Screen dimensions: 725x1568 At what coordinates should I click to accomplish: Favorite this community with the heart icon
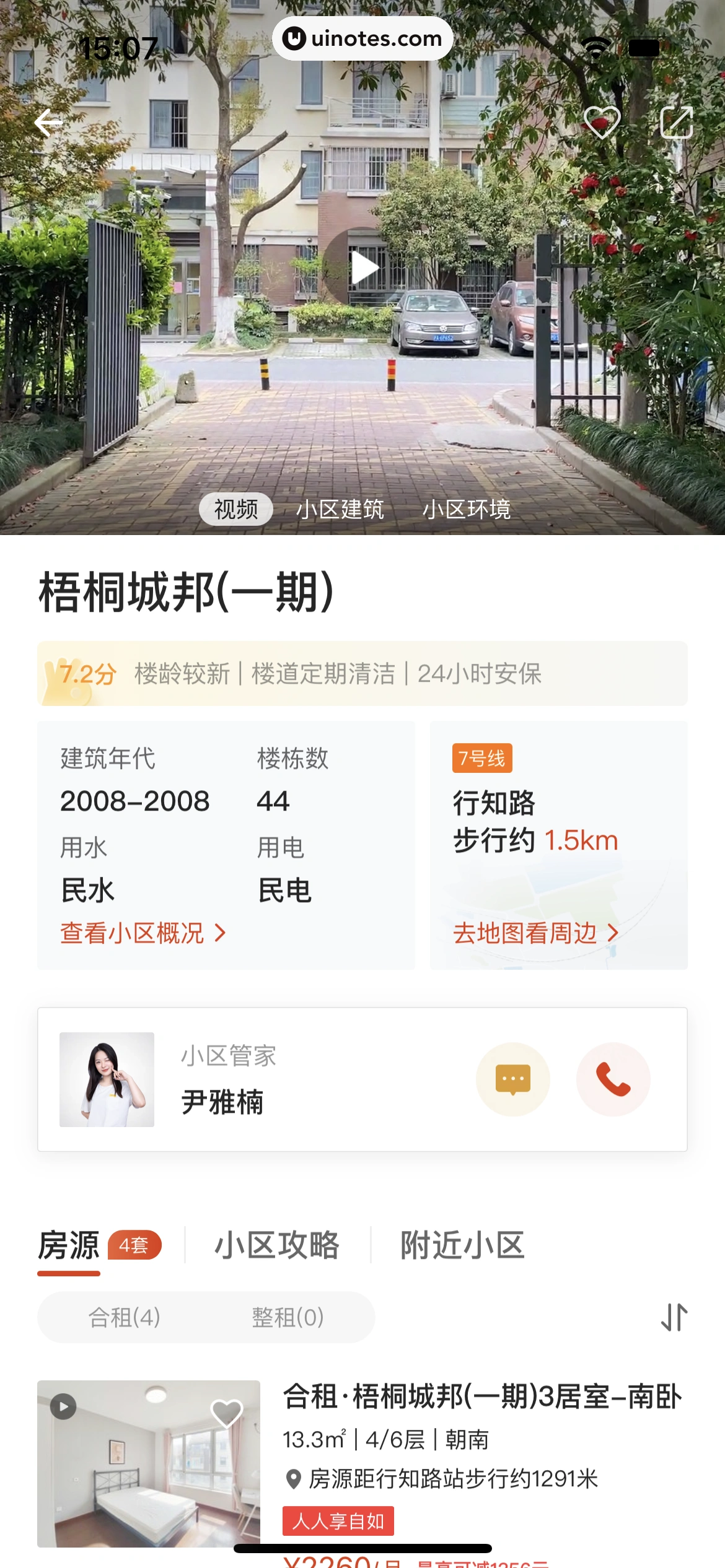(603, 123)
